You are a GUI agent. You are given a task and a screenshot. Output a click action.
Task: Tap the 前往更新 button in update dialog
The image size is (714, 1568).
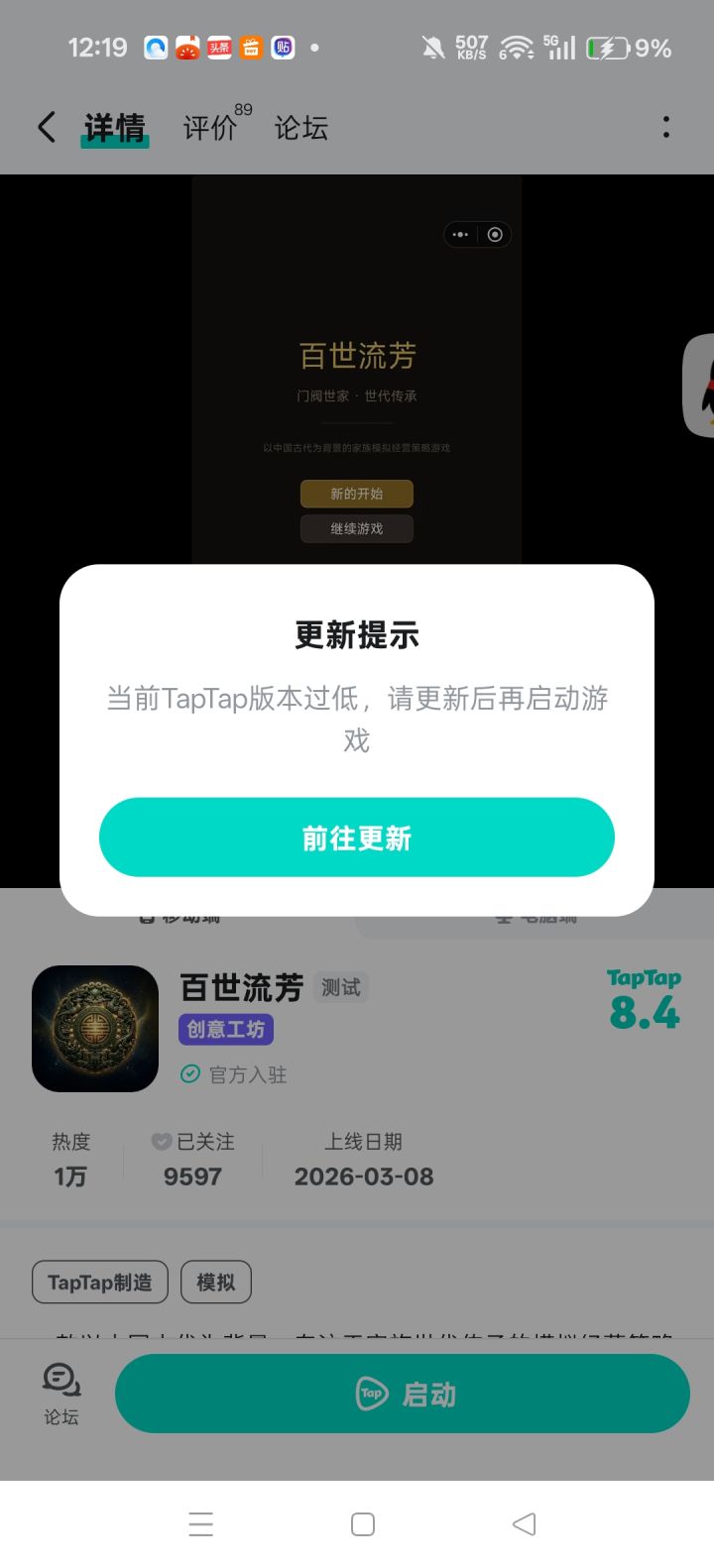click(x=356, y=837)
